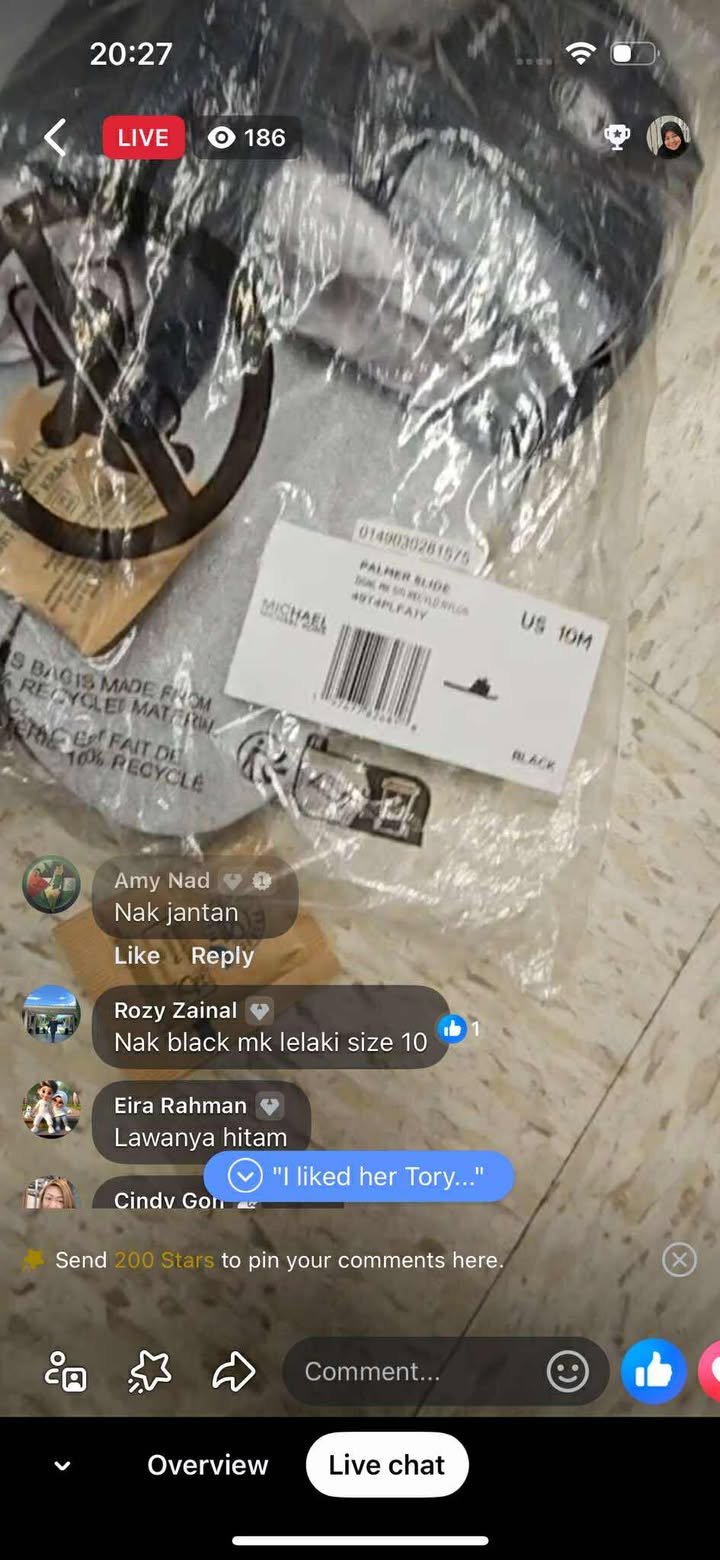Open the emoji picker in the comment box
Screen dimensions: 720x1560
[x=567, y=1371]
